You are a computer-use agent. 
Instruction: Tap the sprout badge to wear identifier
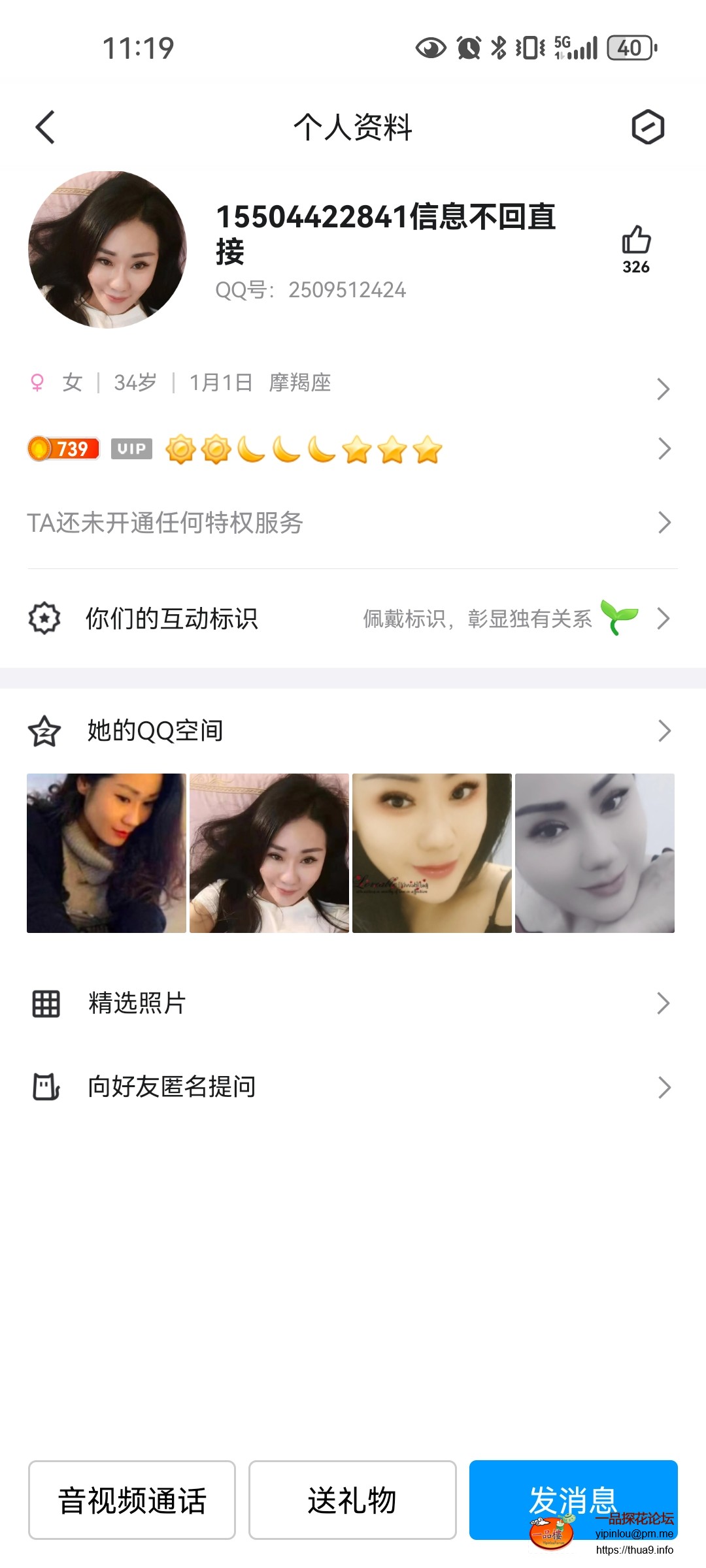click(617, 619)
